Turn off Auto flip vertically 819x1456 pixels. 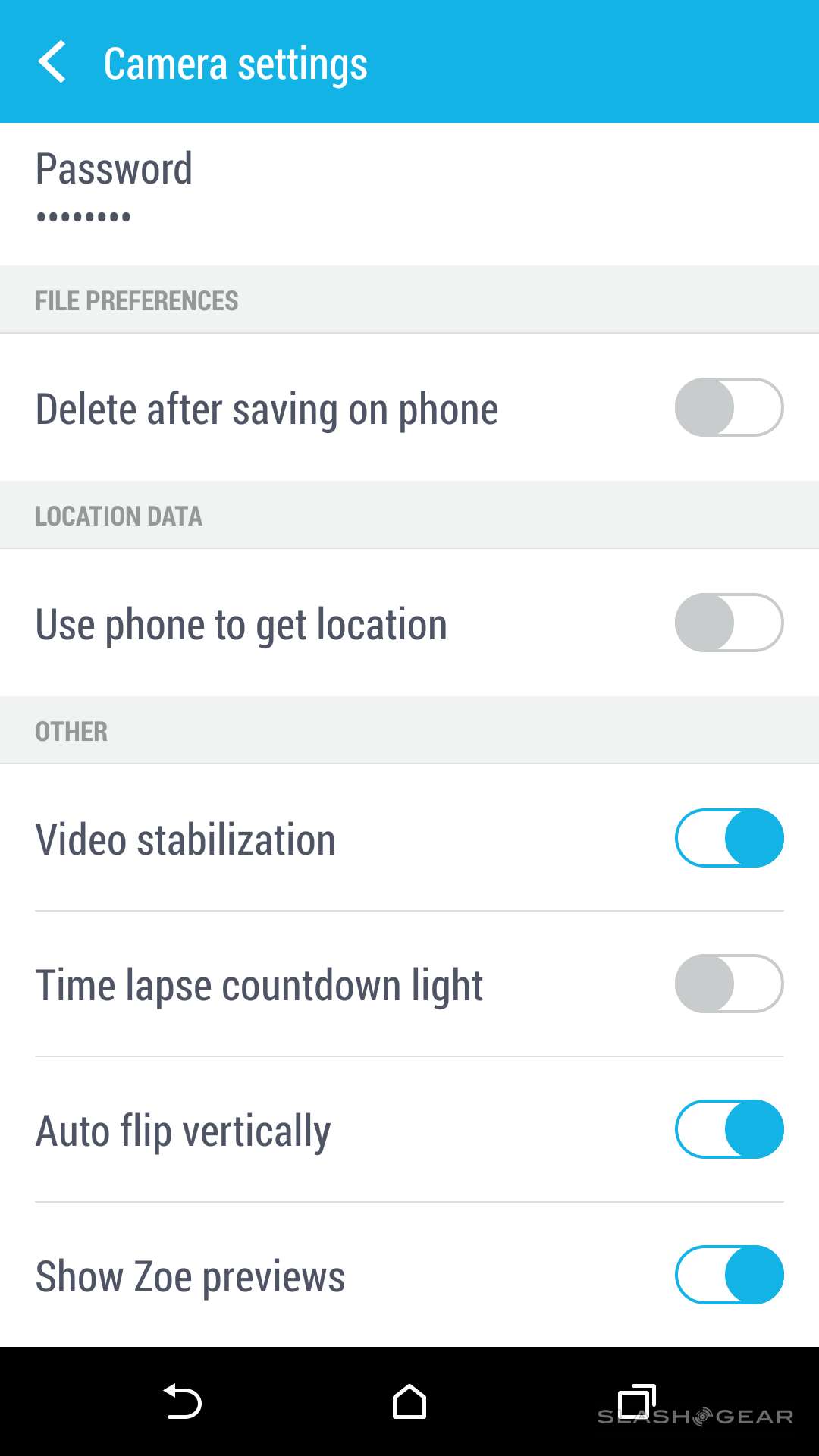click(729, 1129)
